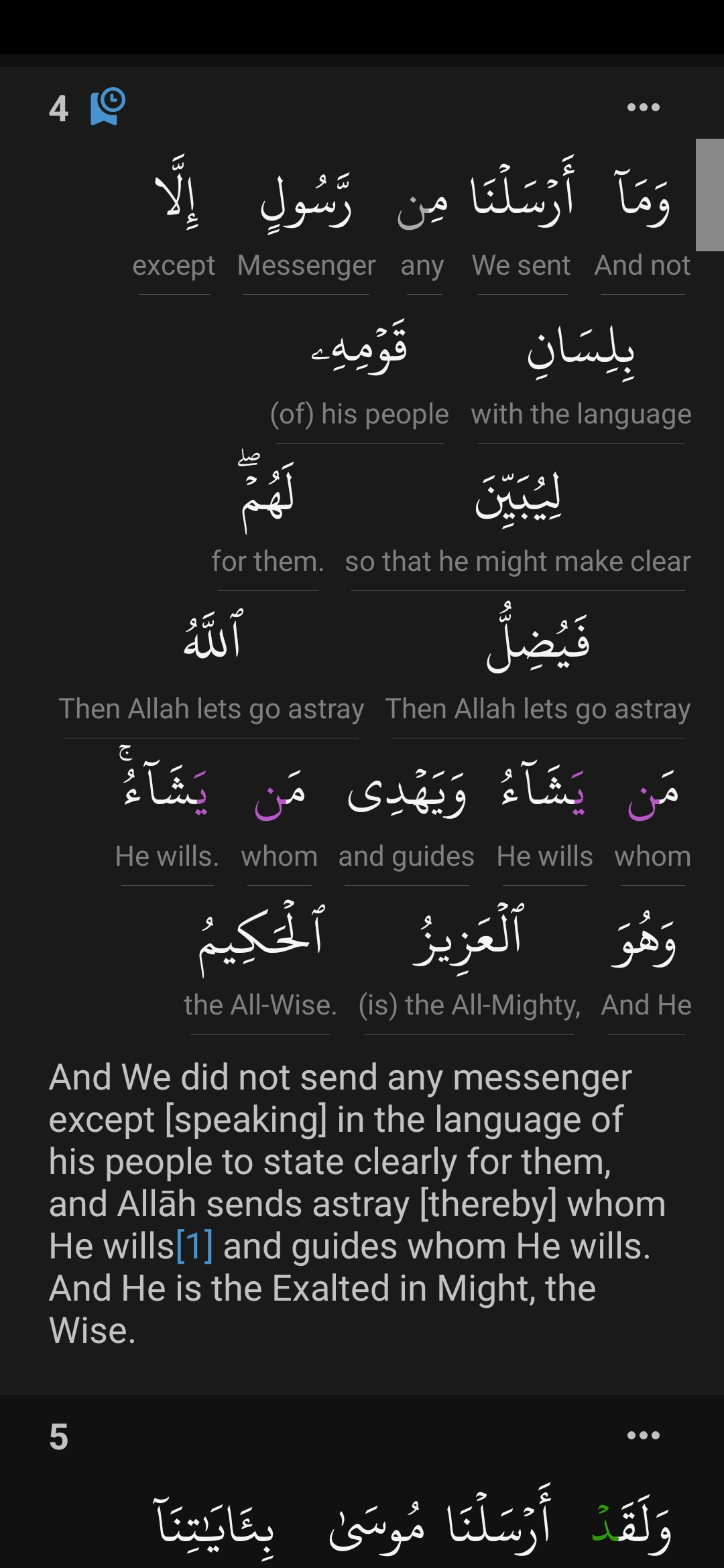Tap the bookmark clock icon beside verse 4

[108, 107]
